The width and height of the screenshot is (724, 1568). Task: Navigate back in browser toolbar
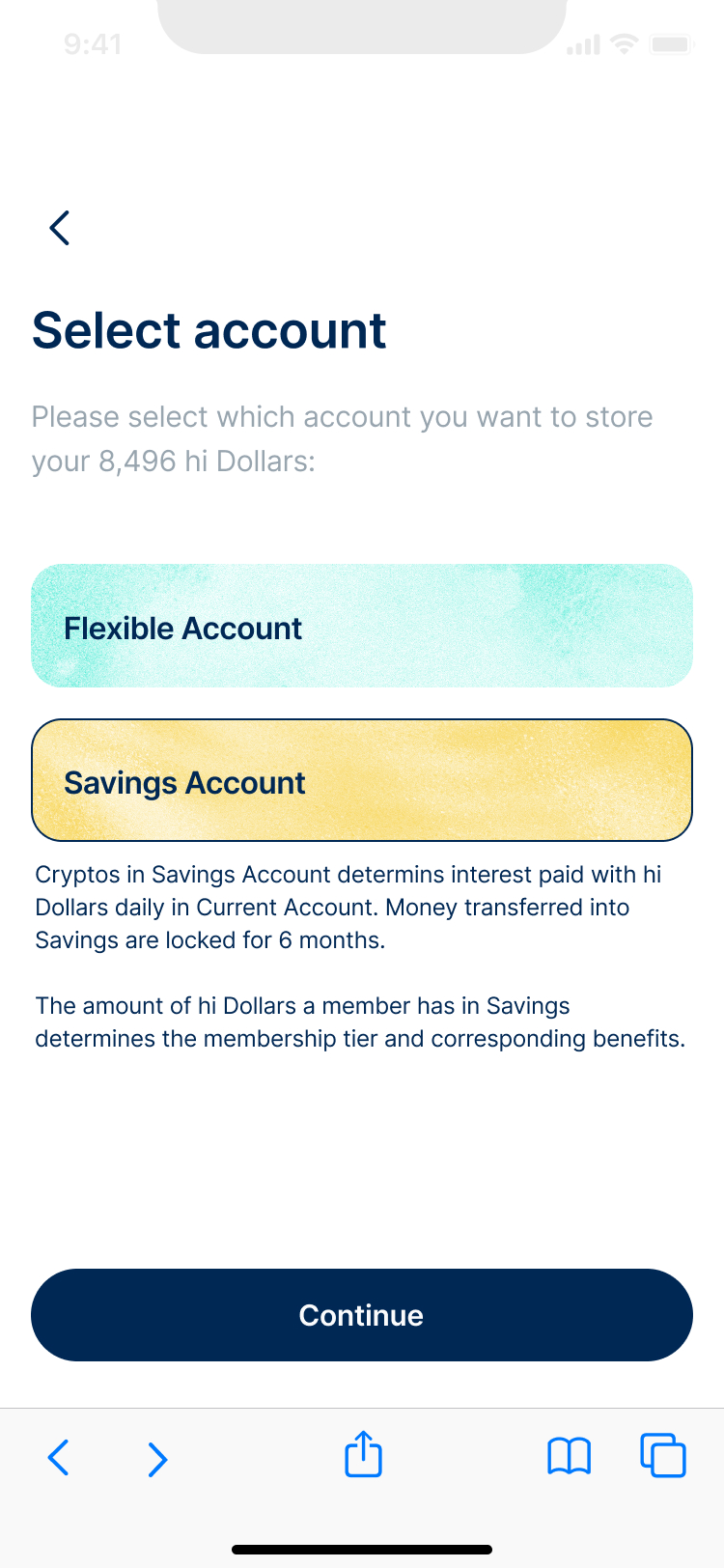click(59, 1458)
